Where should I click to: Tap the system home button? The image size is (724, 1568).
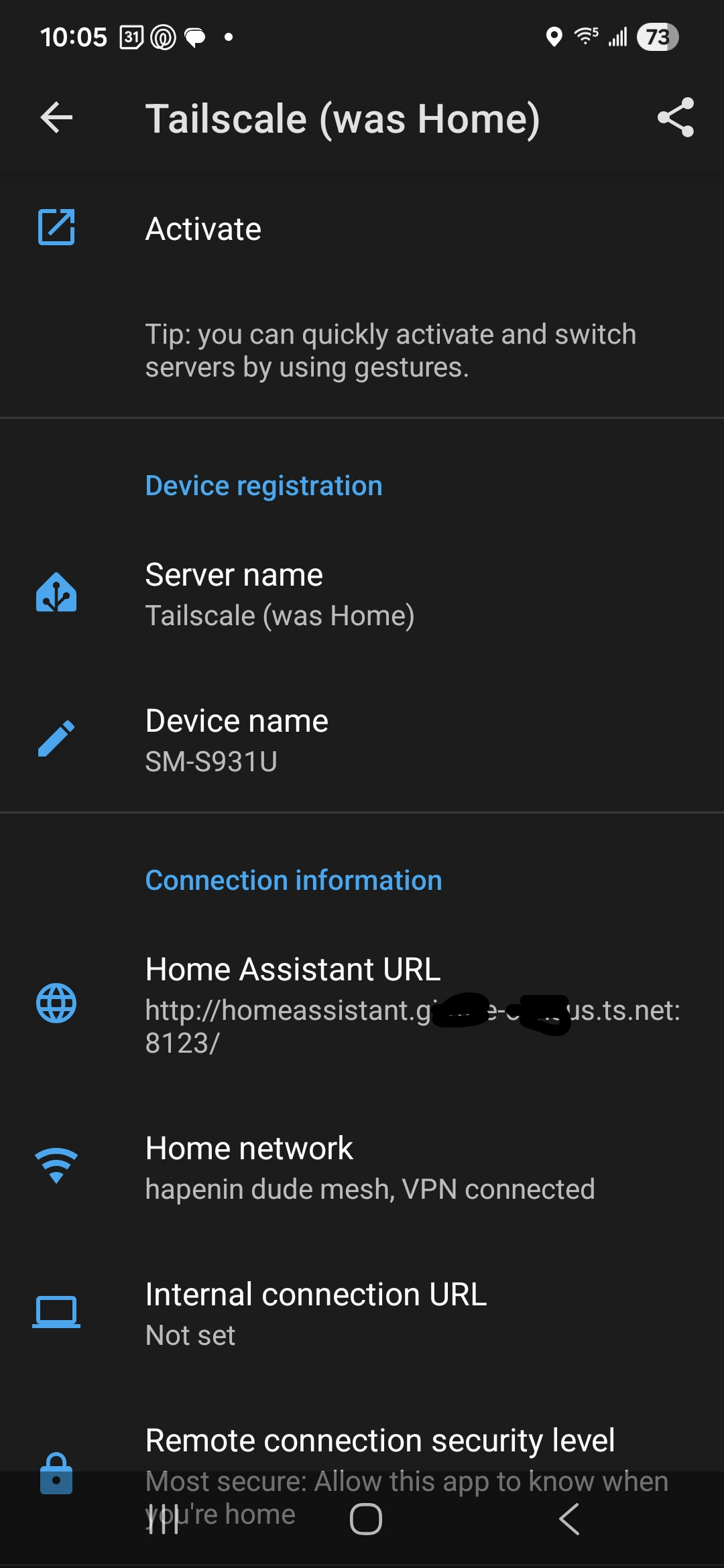point(366,1519)
